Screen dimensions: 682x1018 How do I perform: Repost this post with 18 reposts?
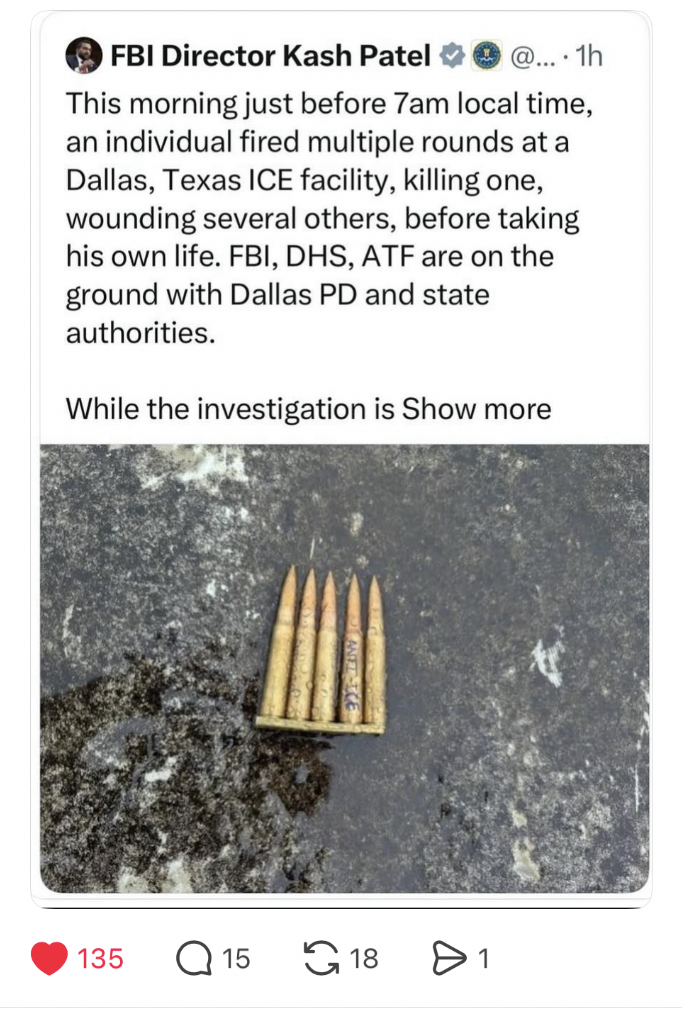pyautogui.click(x=322, y=959)
